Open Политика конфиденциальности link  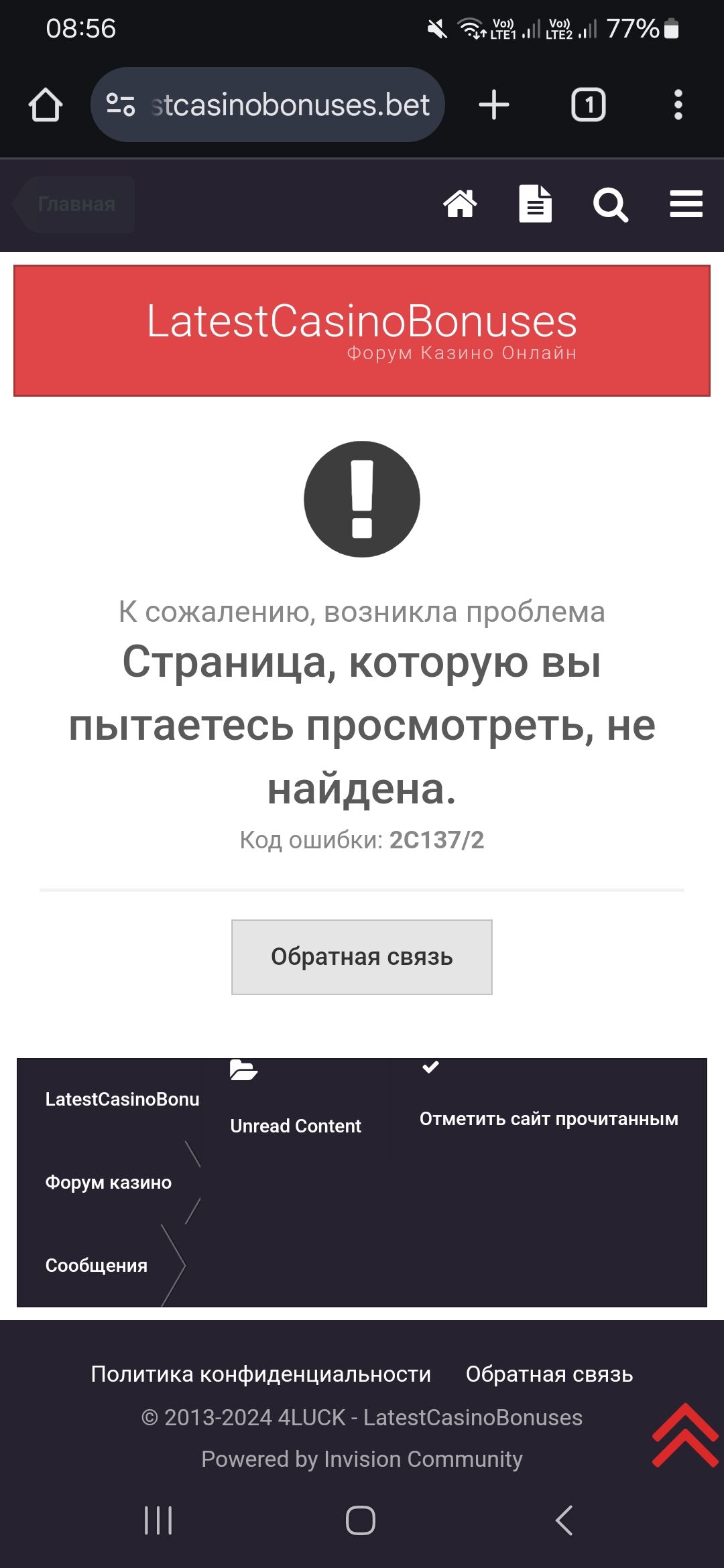coord(261,1374)
